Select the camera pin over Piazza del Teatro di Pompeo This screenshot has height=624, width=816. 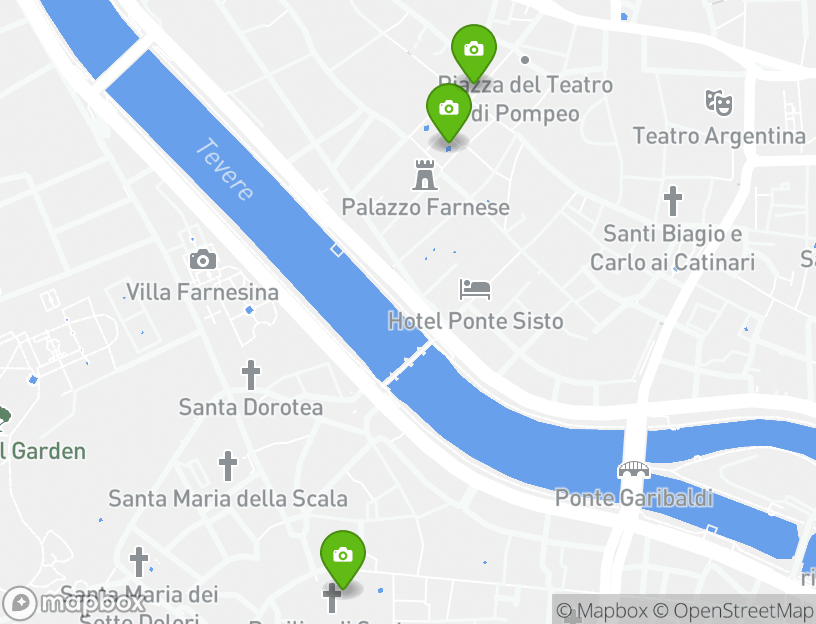(474, 49)
